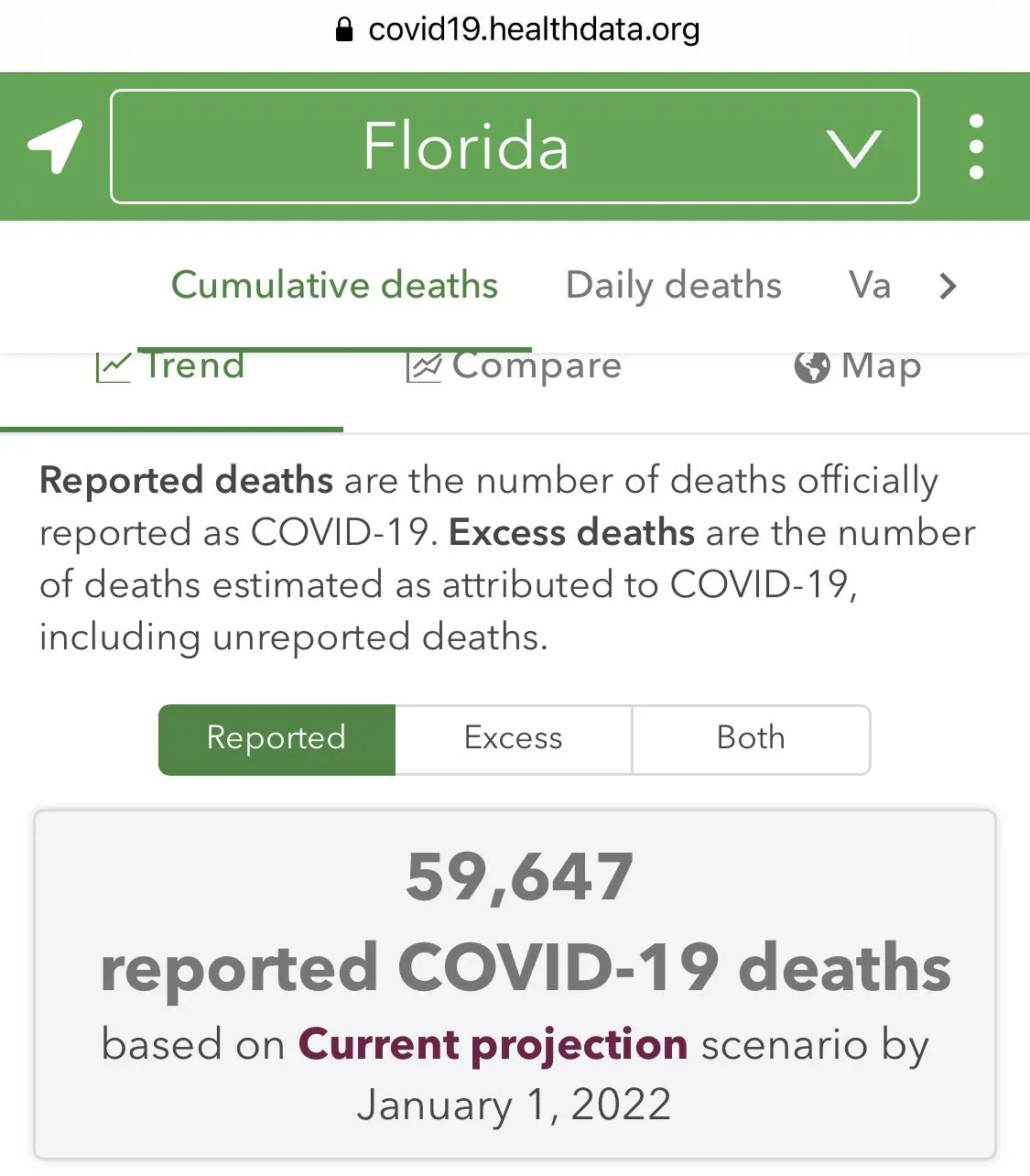Open the Florida location dropdown
This screenshot has width=1030, height=1176.
(515, 147)
